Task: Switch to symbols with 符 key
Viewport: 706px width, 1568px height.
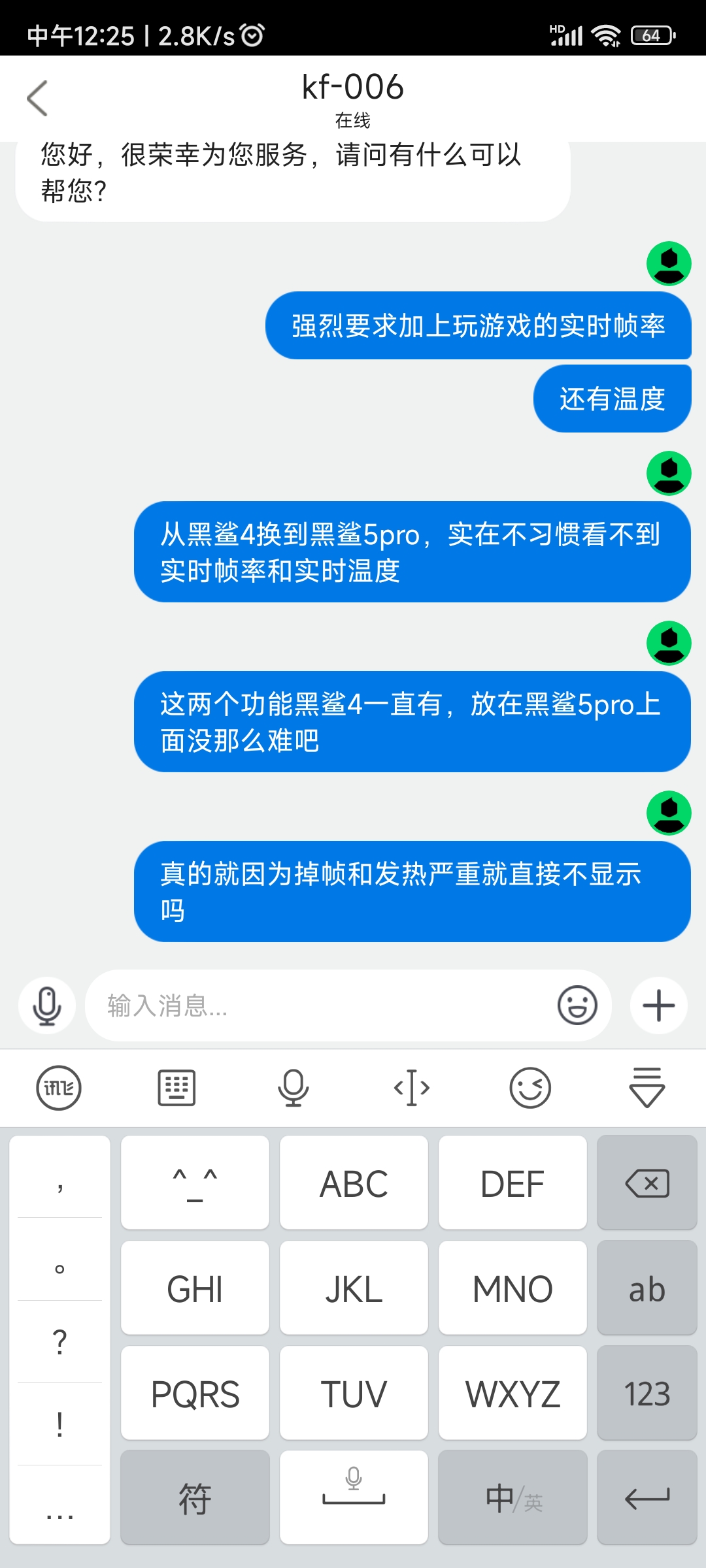Action: pos(195,1497)
